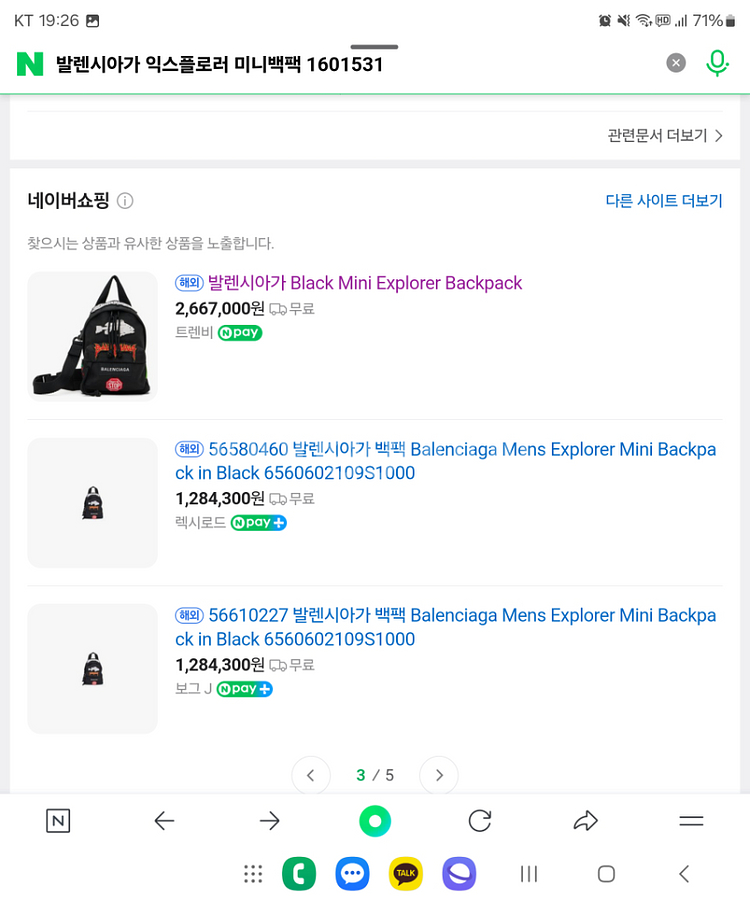The width and height of the screenshot is (750, 900).
Task: Open 발렌시아가 Black Mini Explorer Backpack listing
Action: pyautogui.click(x=364, y=283)
